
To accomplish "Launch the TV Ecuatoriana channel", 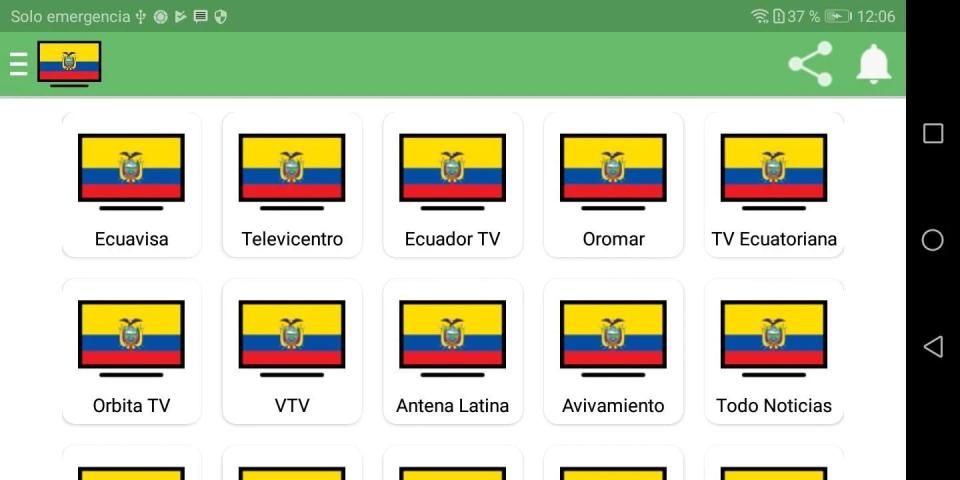I will tap(774, 185).
